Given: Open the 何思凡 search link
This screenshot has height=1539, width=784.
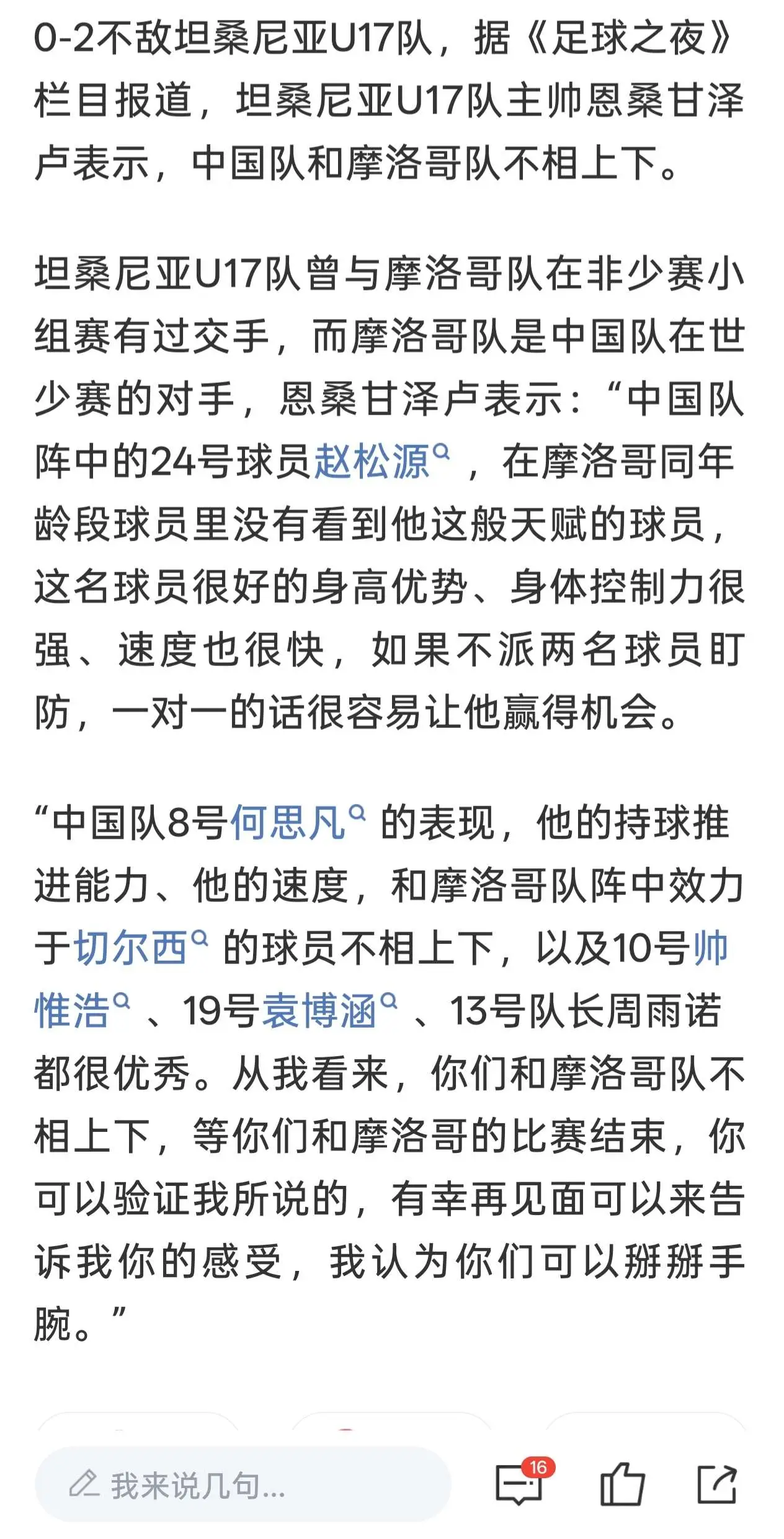Looking at the screenshot, I should coord(298,822).
